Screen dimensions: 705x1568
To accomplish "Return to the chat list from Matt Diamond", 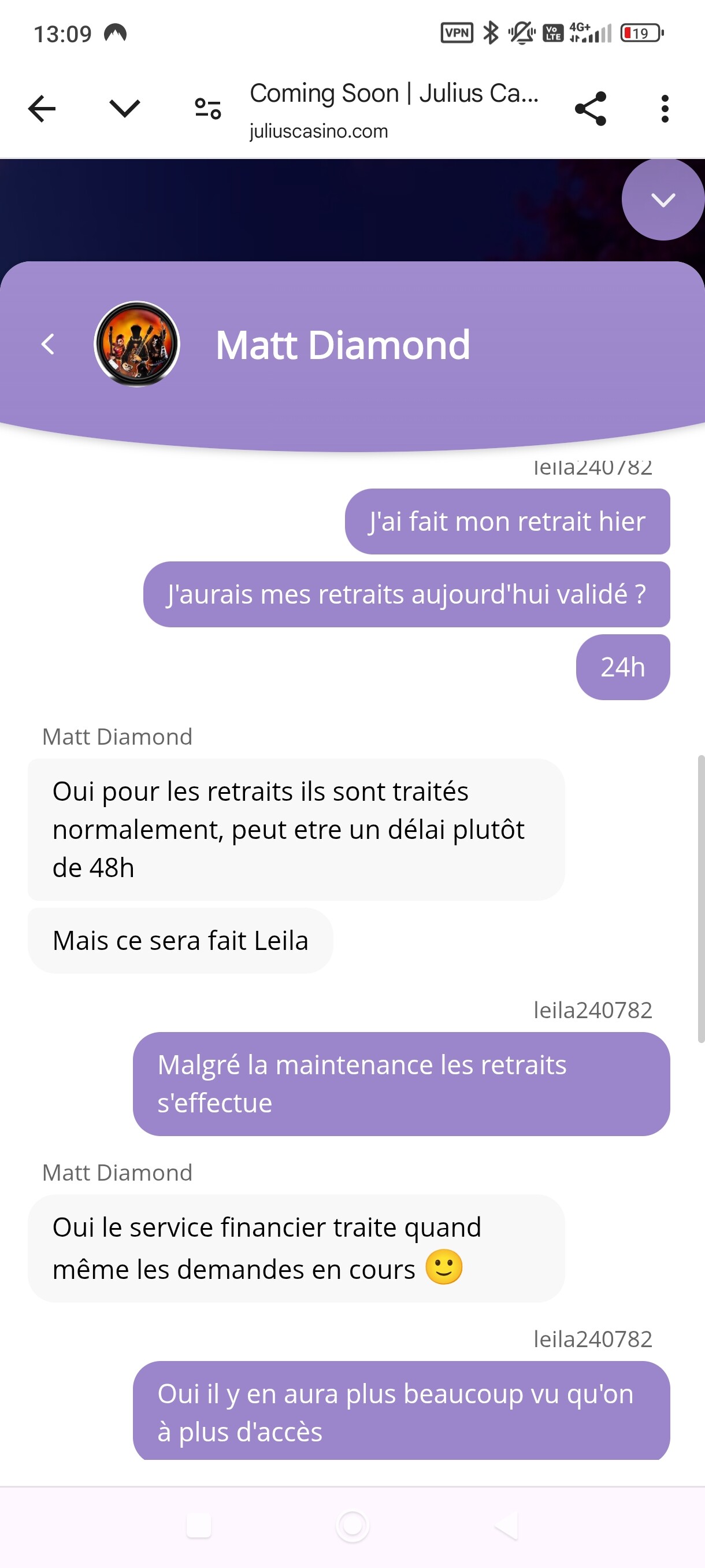I will coord(48,344).
